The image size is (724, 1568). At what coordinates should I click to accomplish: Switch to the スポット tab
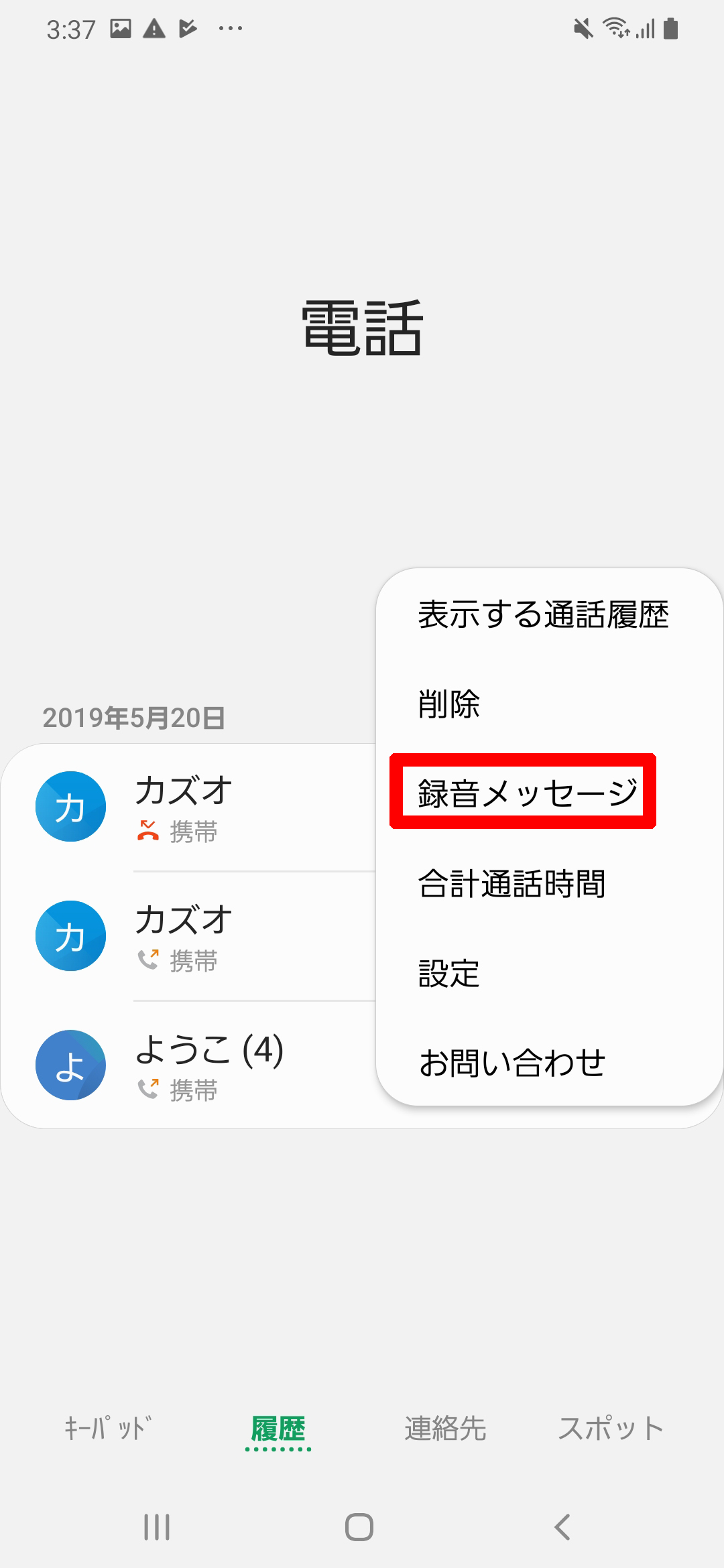tap(611, 1429)
